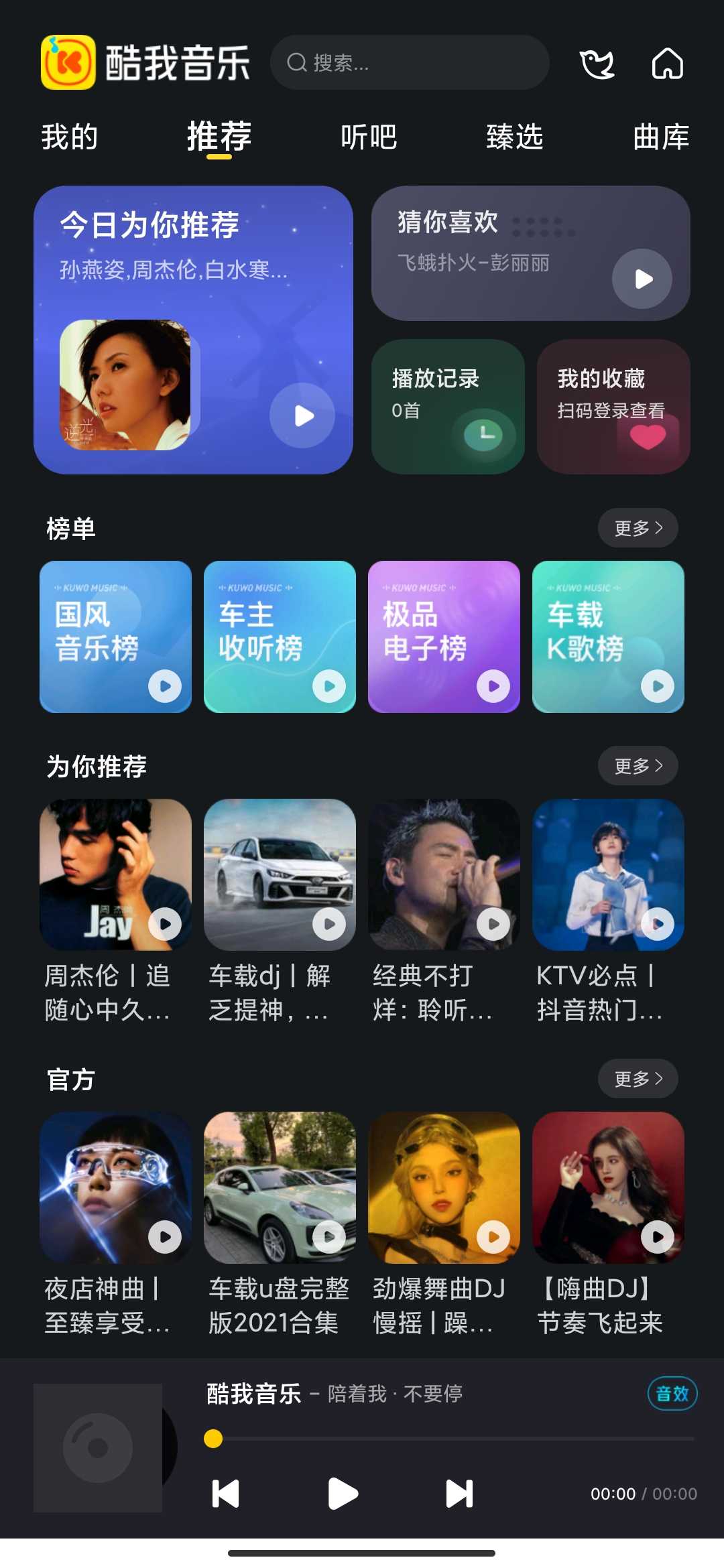The image size is (724, 1568).
Task: Switch to the 我的 tab
Action: 70,137
